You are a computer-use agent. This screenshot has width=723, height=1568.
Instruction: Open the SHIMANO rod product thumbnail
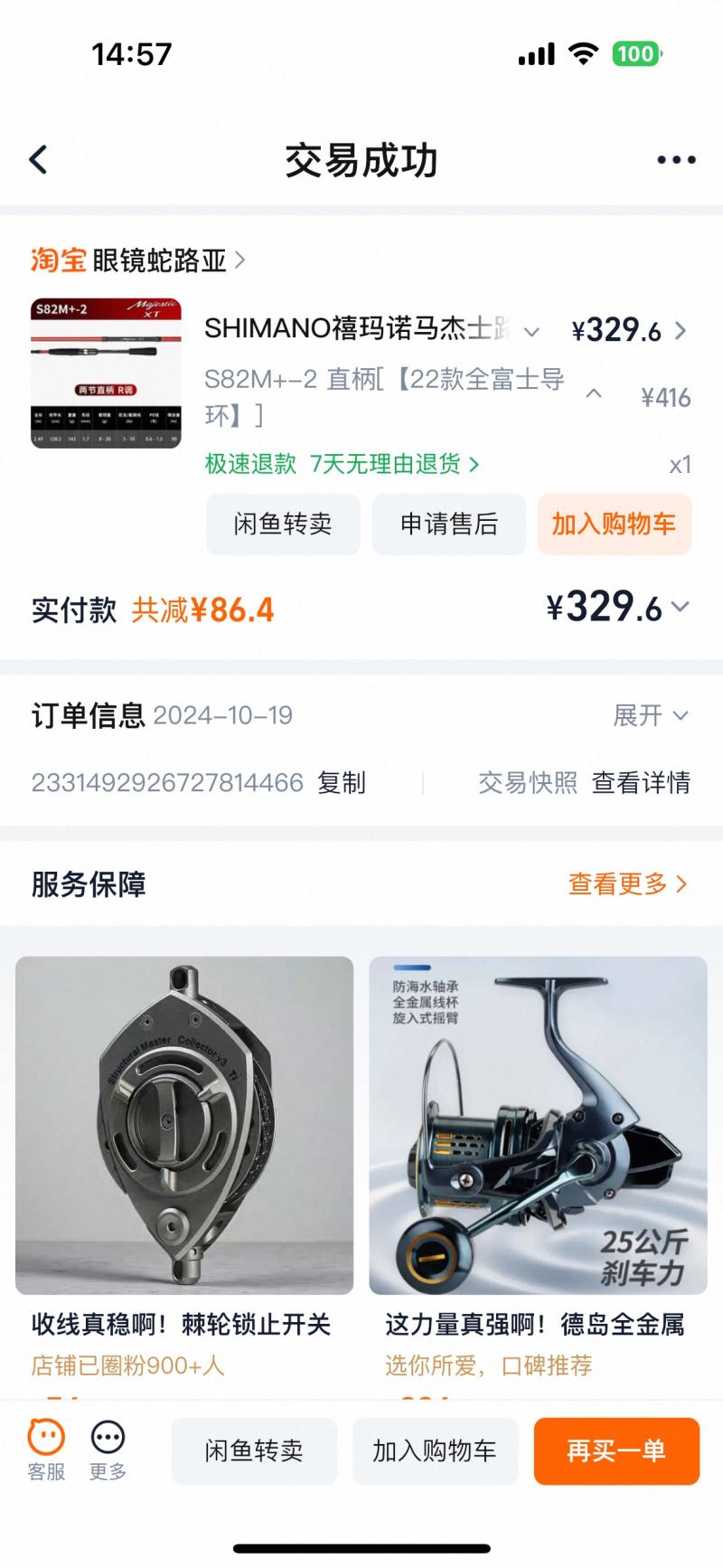(106, 373)
